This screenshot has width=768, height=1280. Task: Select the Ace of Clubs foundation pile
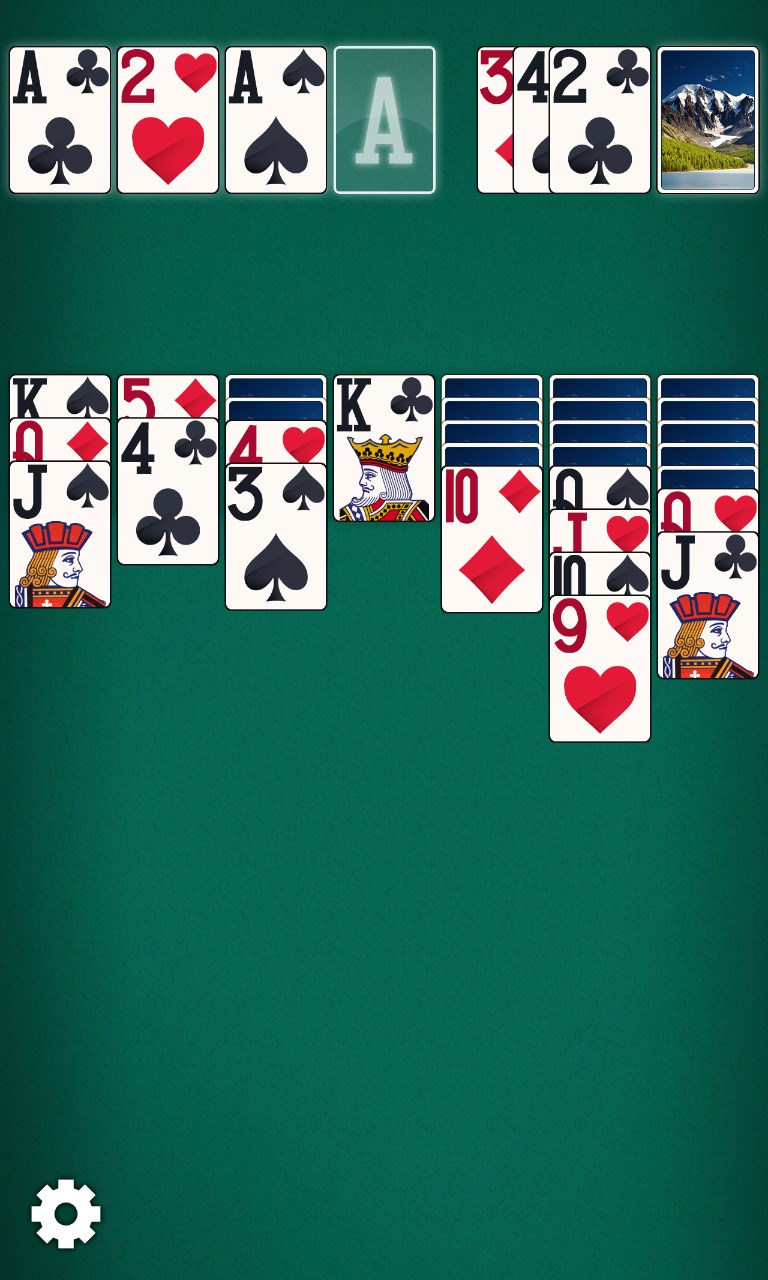tap(60, 118)
